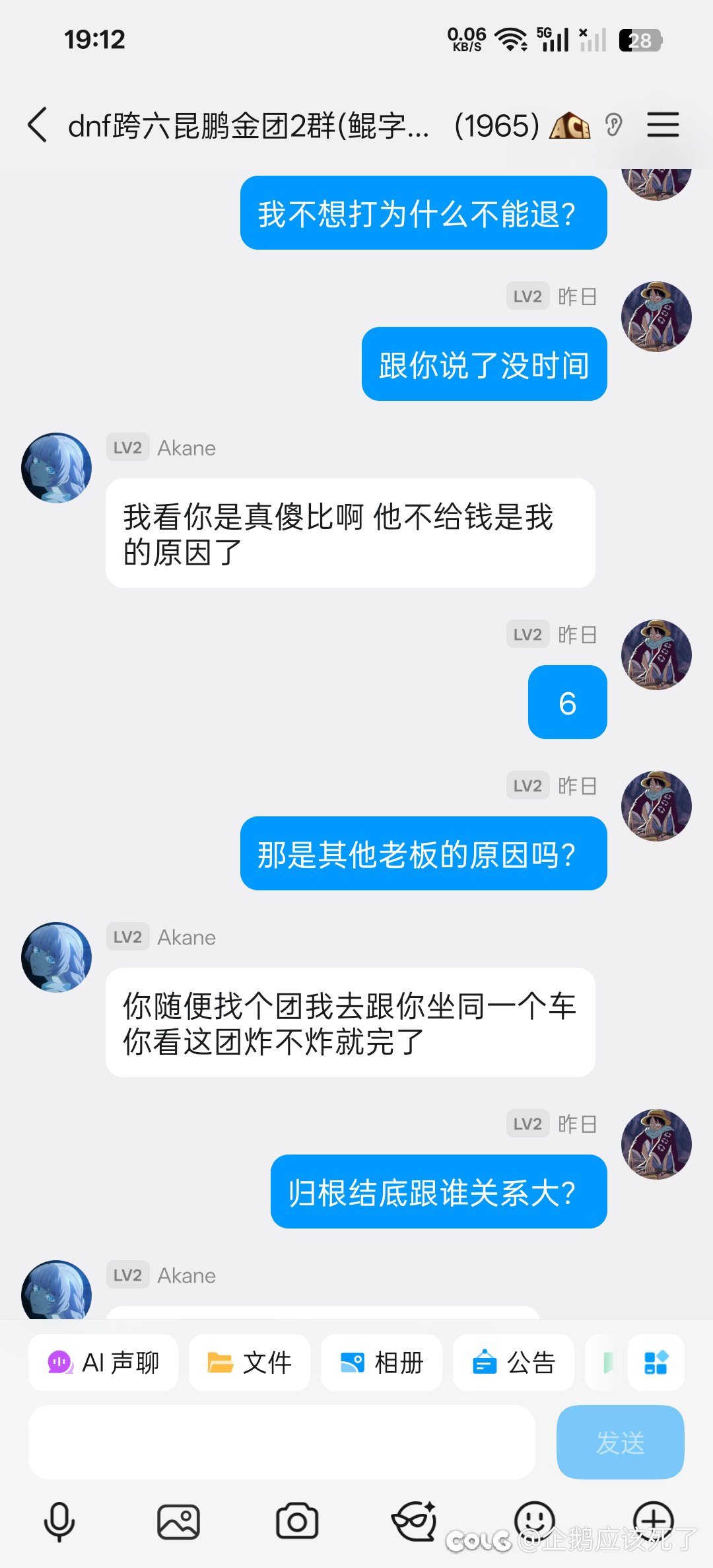
Task: Tap the ear listening mode icon
Action: [614, 125]
